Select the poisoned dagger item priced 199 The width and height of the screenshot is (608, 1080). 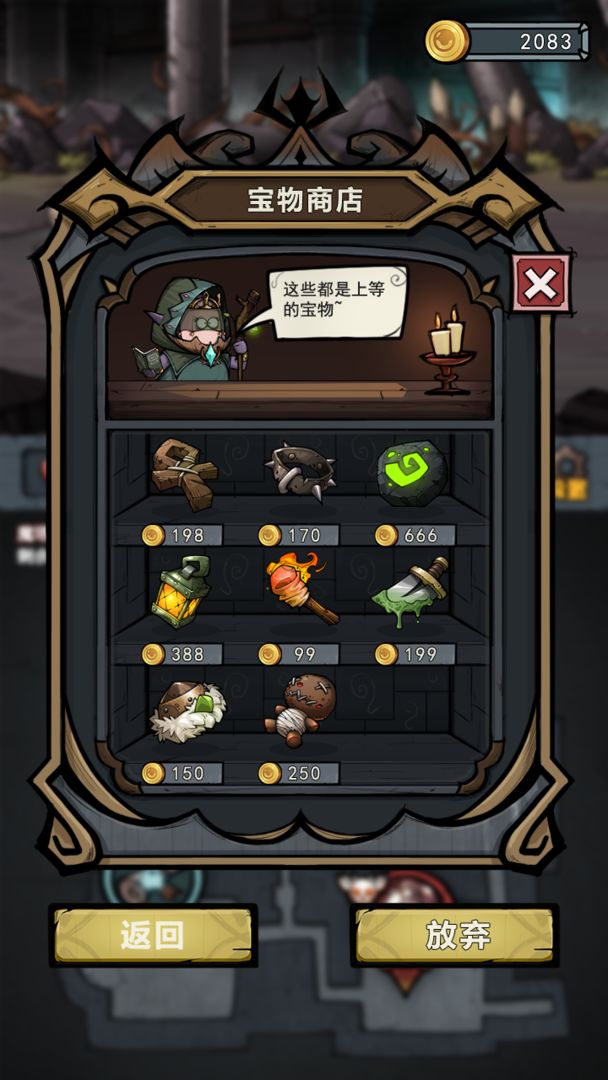[412, 590]
